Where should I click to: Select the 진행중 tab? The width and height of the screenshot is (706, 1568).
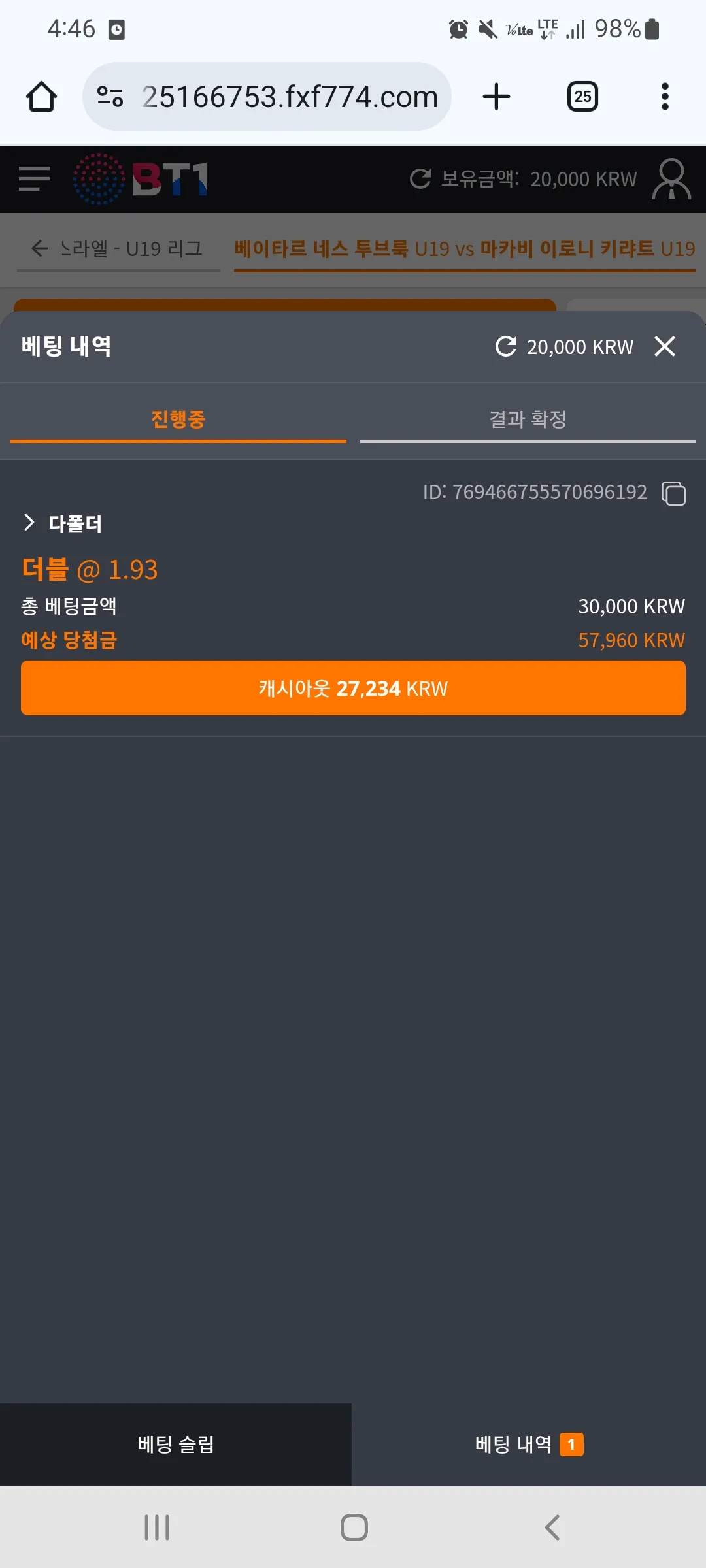click(178, 420)
